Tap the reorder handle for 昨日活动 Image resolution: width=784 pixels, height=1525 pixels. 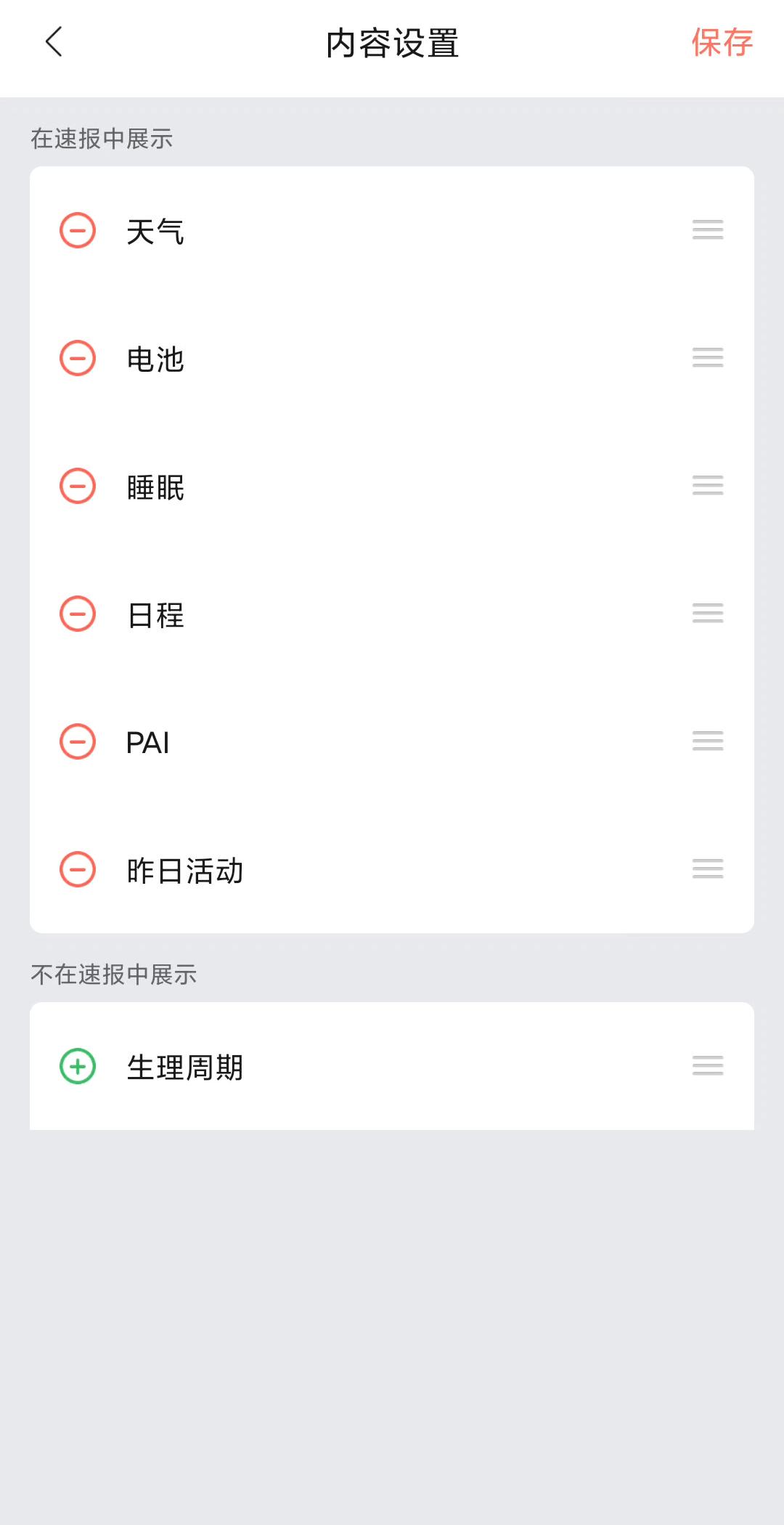click(x=708, y=869)
